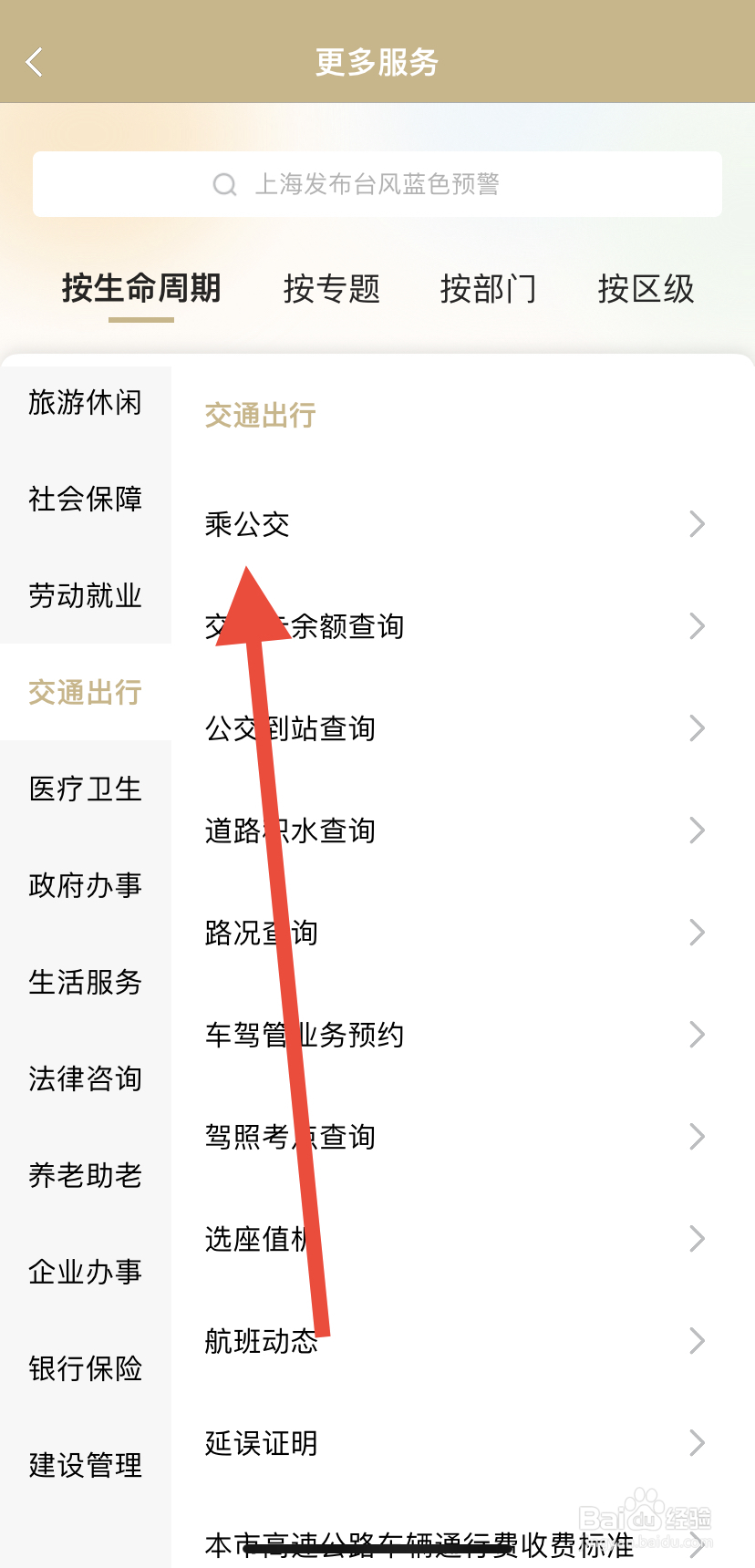Expand the 乘公交 service entry chevron
This screenshot has height=1568, width=755.
tap(697, 523)
